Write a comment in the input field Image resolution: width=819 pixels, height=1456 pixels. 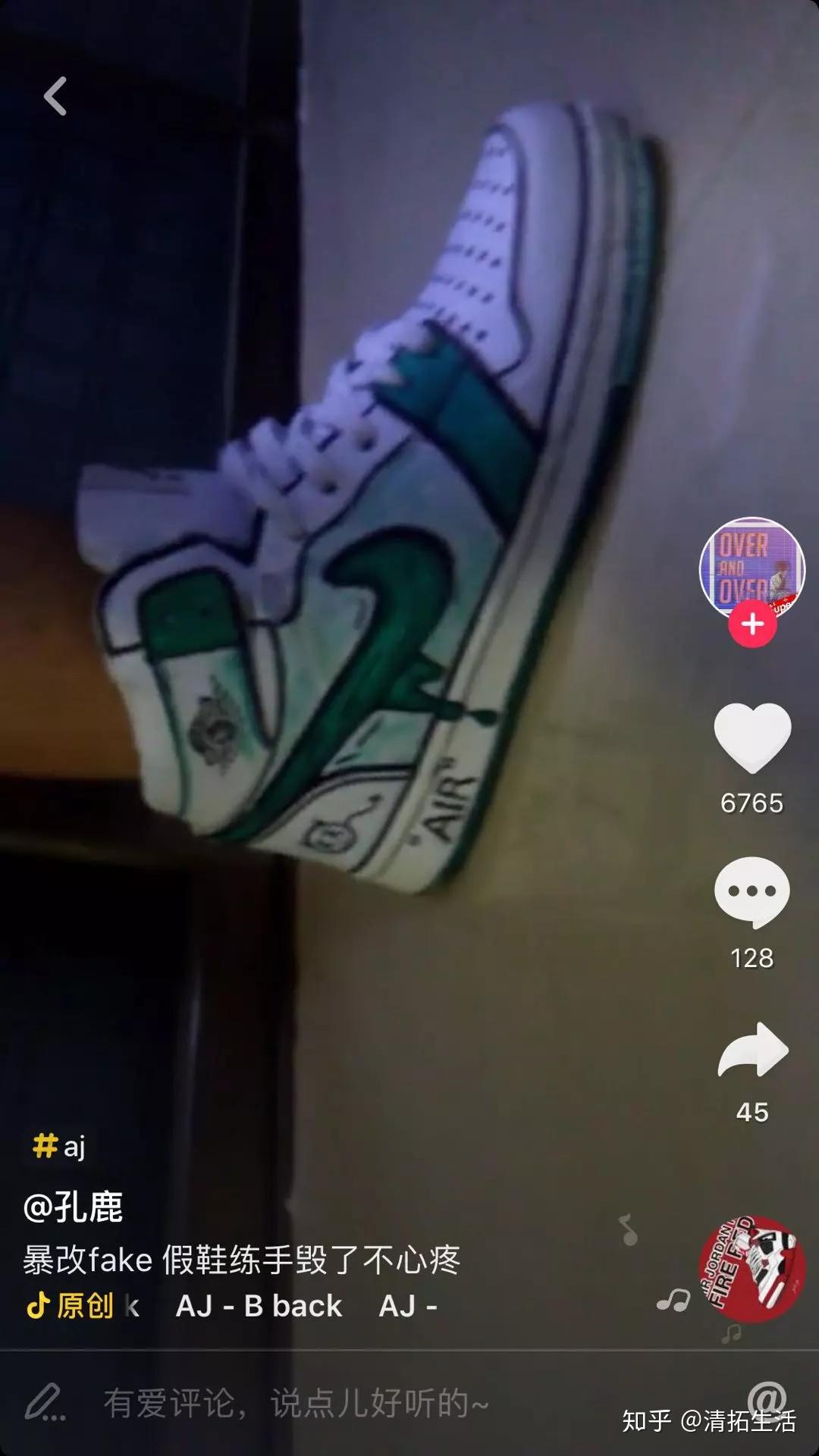[x=296, y=1403]
